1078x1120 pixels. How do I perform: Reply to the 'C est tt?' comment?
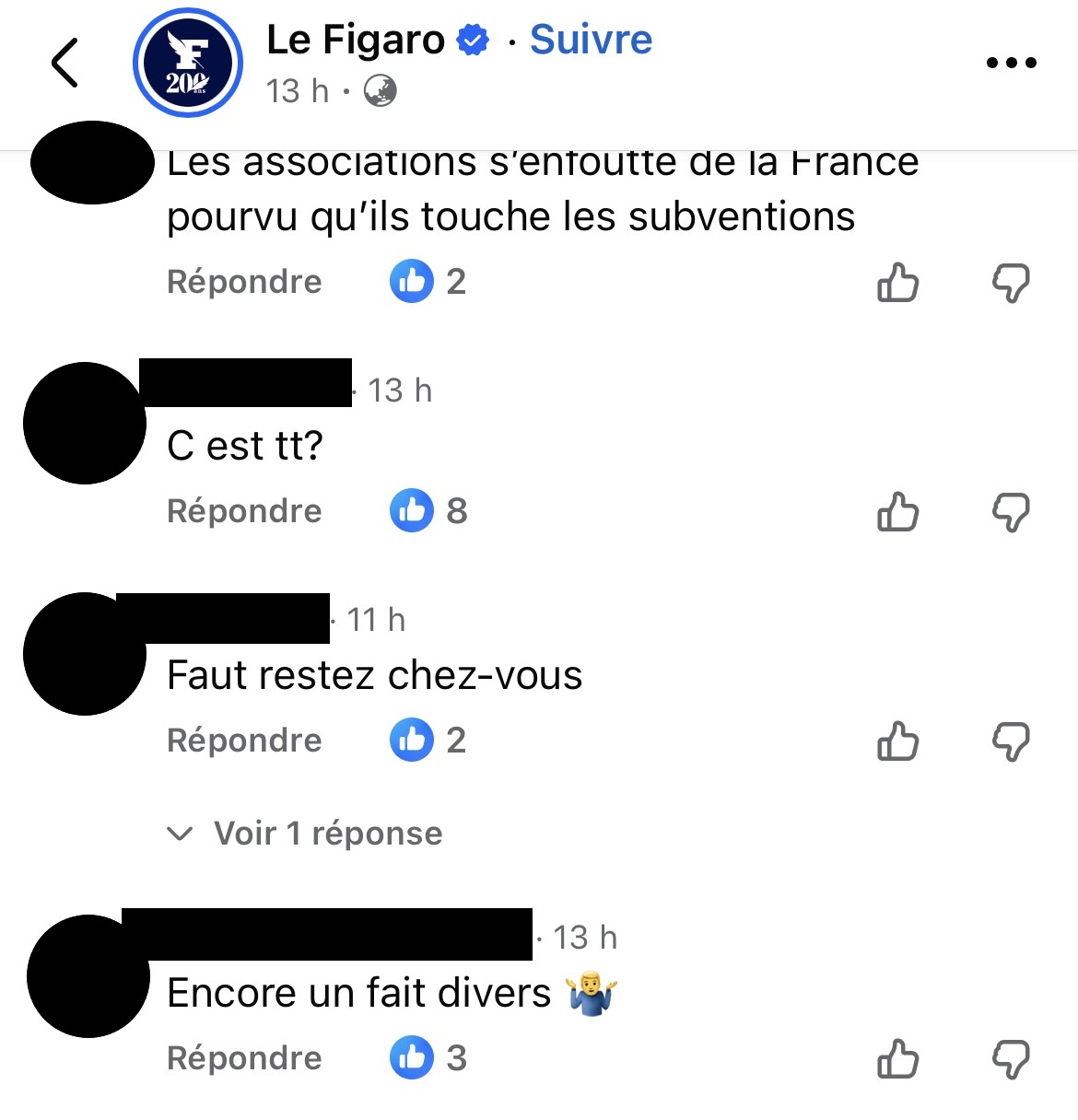pos(244,510)
